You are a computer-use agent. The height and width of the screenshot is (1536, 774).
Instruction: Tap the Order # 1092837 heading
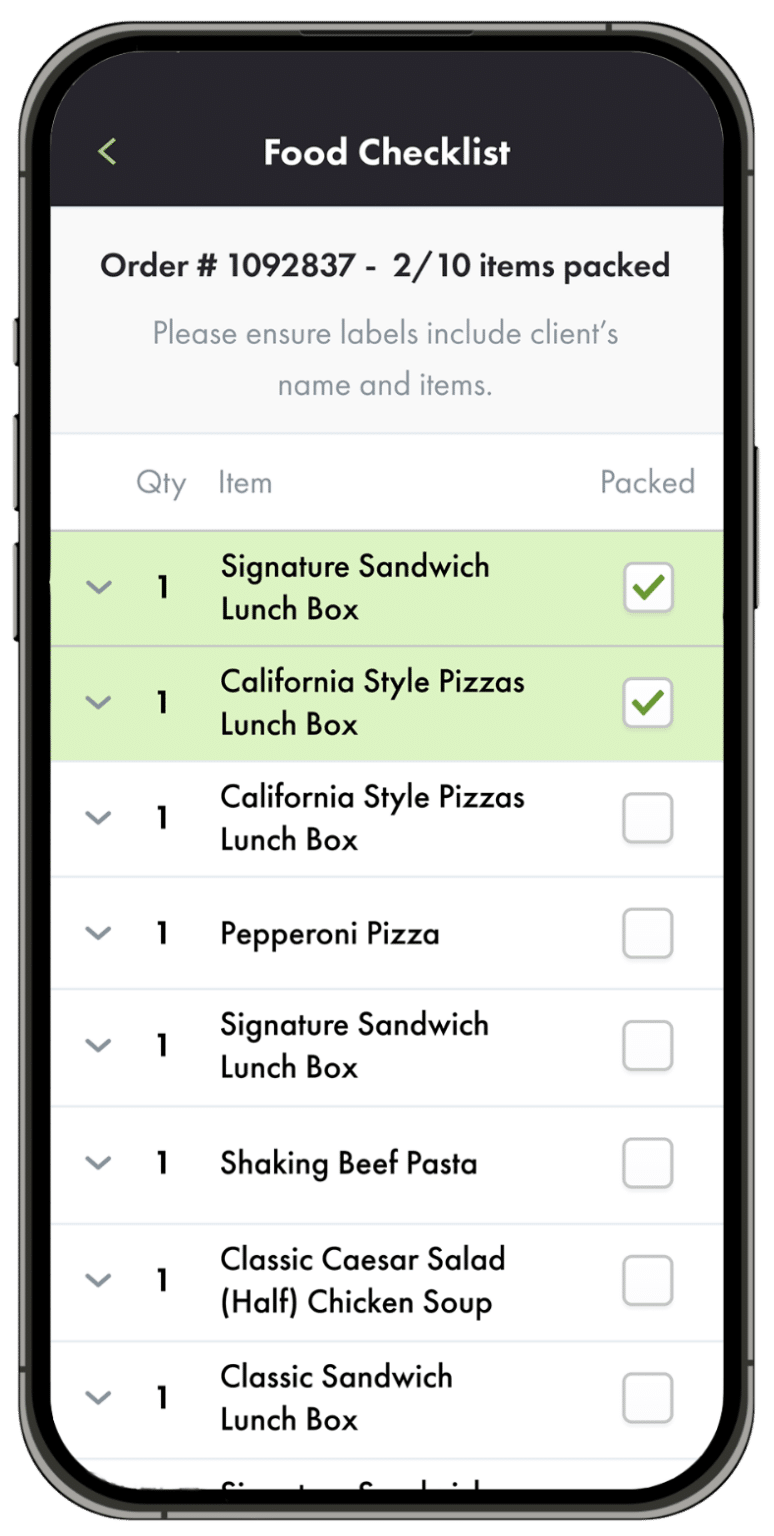click(x=386, y=265)
